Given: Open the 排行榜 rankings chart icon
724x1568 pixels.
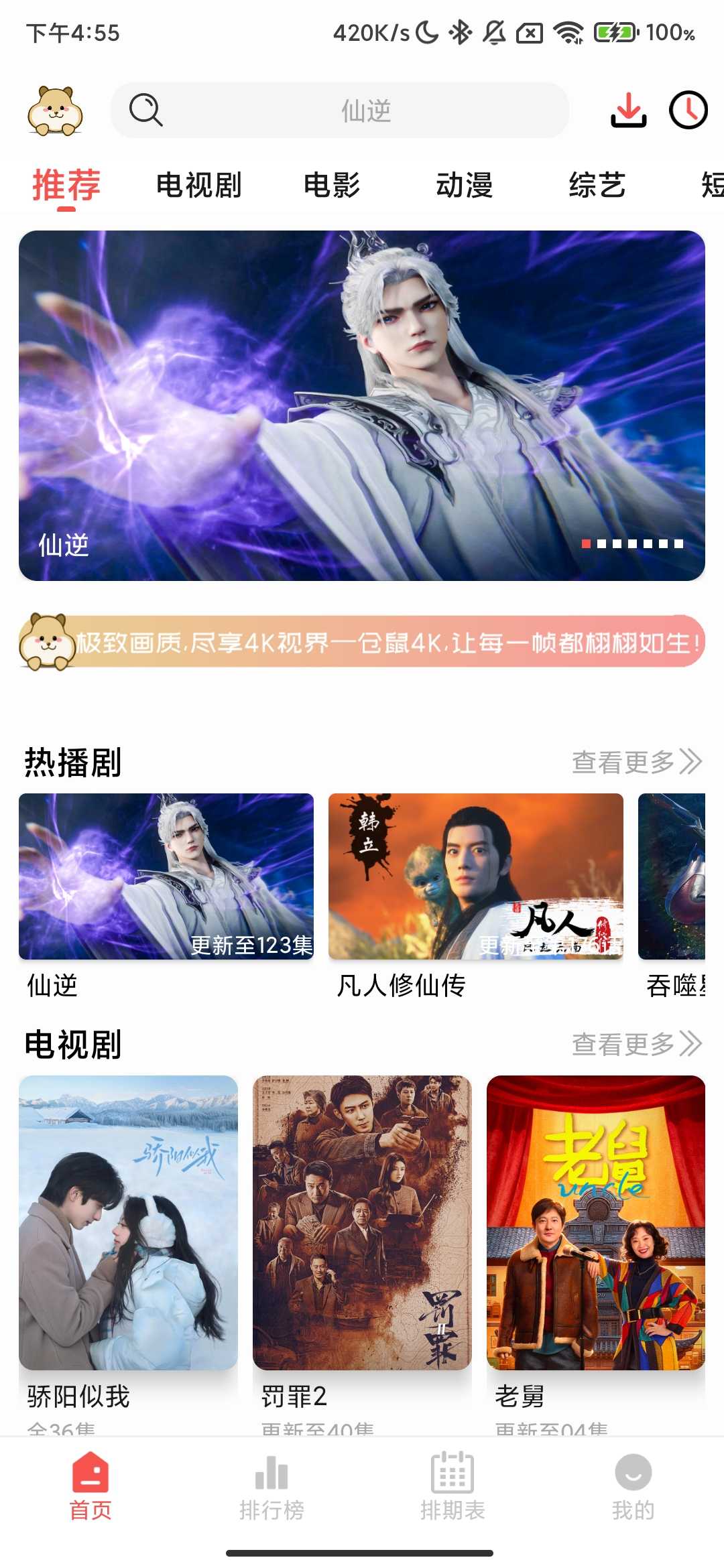Looking at the screenshot, I should (x=271, y=1474).
